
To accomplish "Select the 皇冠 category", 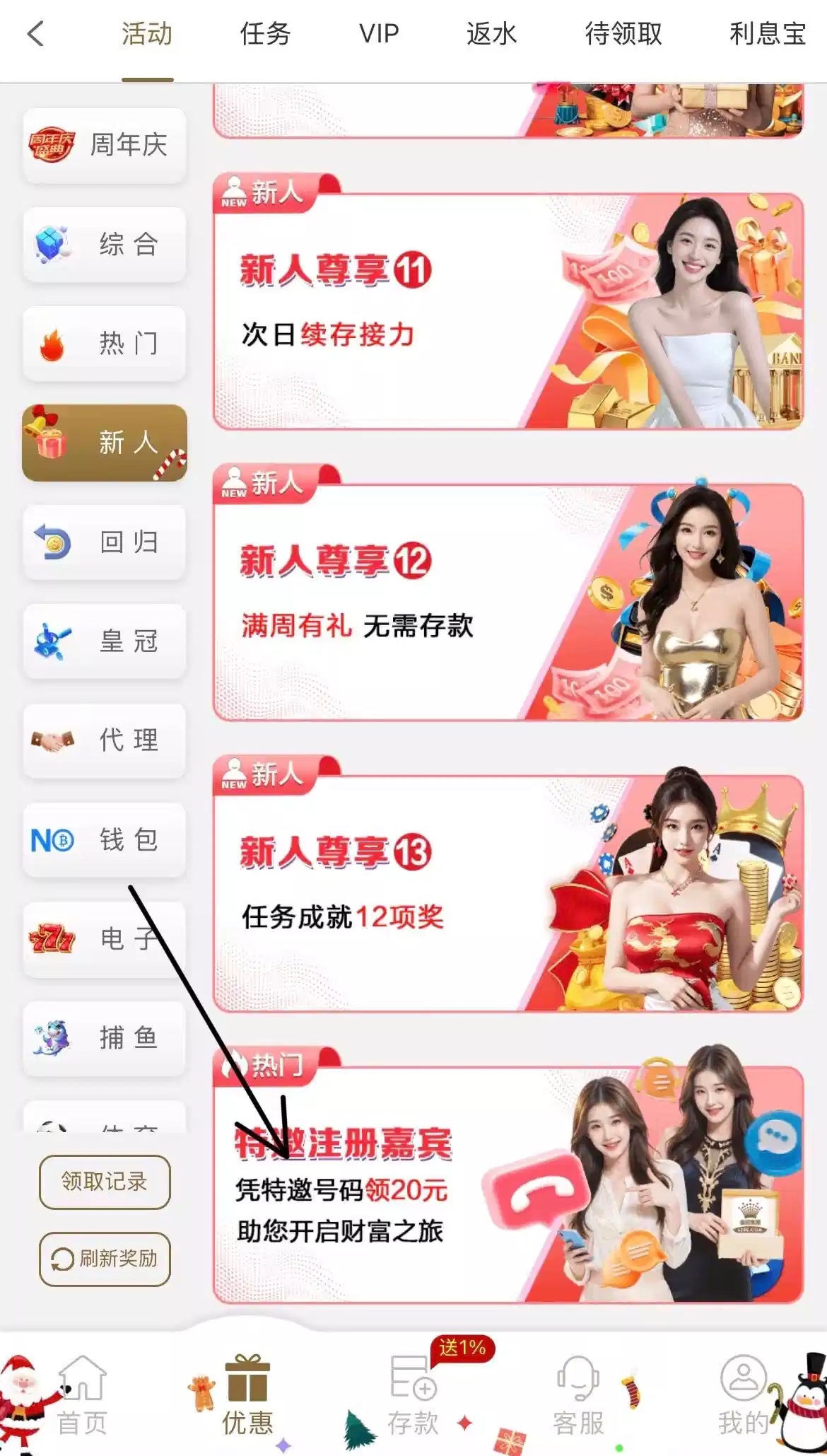I will click(x=105, y=641).
